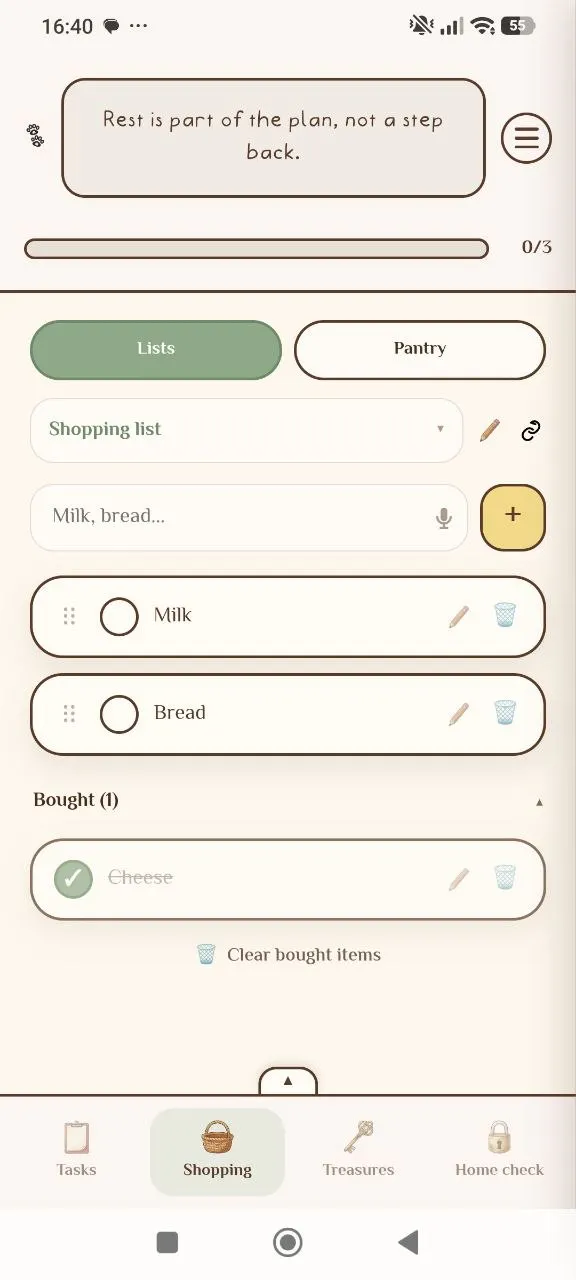Go to the Tasks tab
The image size is (576, 1280).
76,1151
